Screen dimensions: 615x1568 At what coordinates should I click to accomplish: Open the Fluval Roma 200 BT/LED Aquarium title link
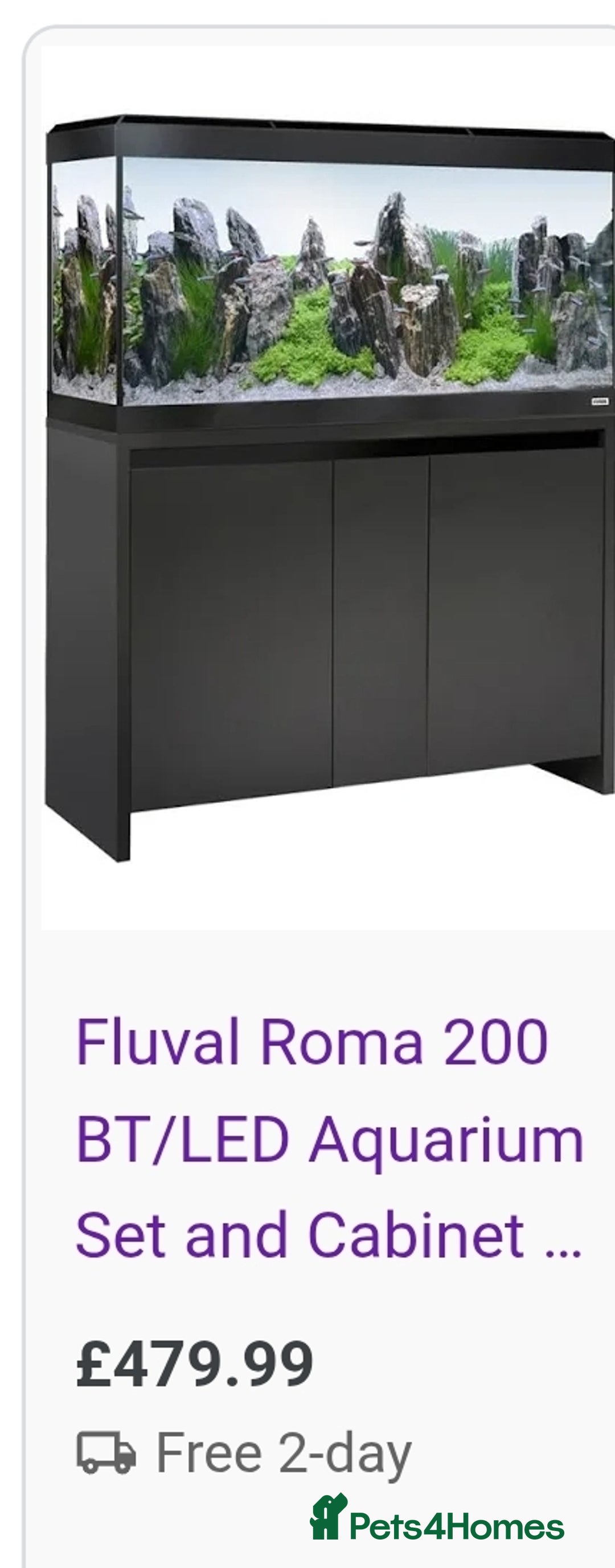(x=329, y=1137)
